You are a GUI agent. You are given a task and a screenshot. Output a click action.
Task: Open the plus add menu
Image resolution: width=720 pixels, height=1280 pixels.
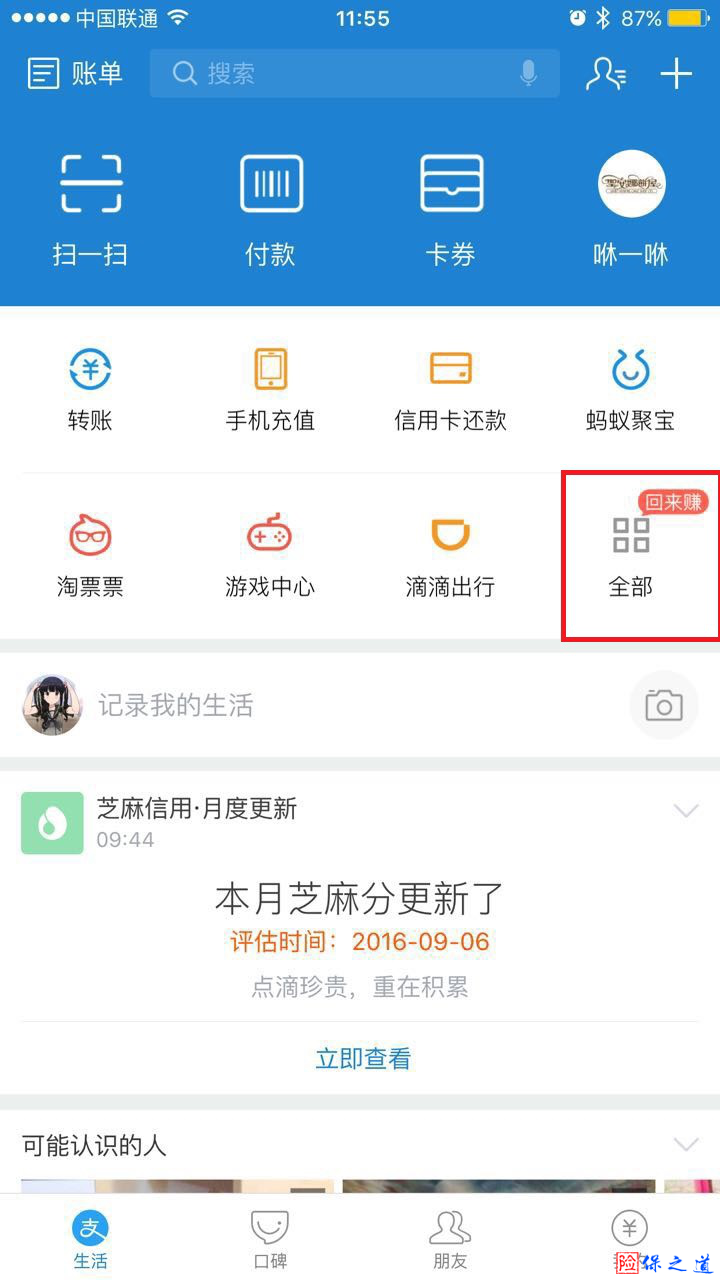click(677, 74)
